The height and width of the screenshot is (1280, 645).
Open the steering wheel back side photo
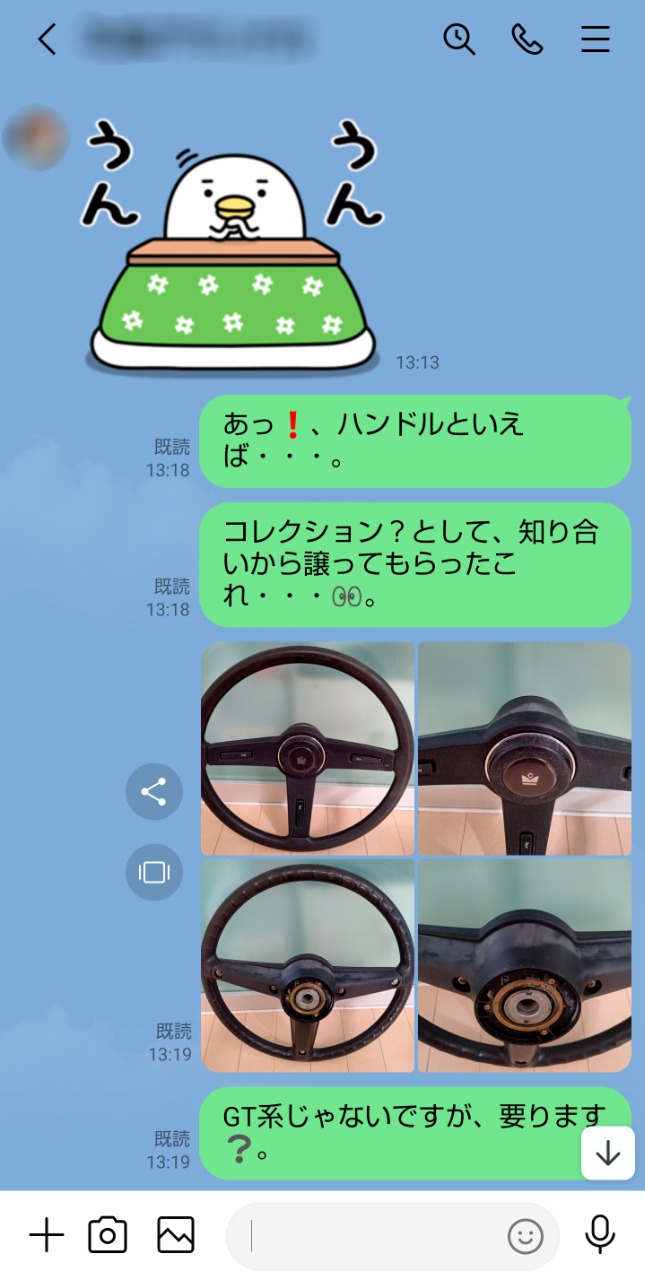307,965
